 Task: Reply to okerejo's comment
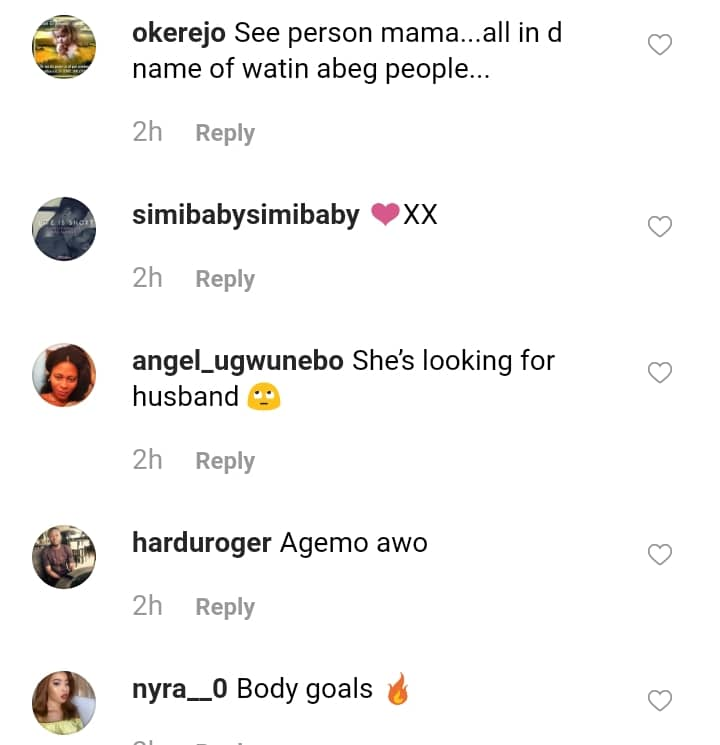click(x=225, y=133)
